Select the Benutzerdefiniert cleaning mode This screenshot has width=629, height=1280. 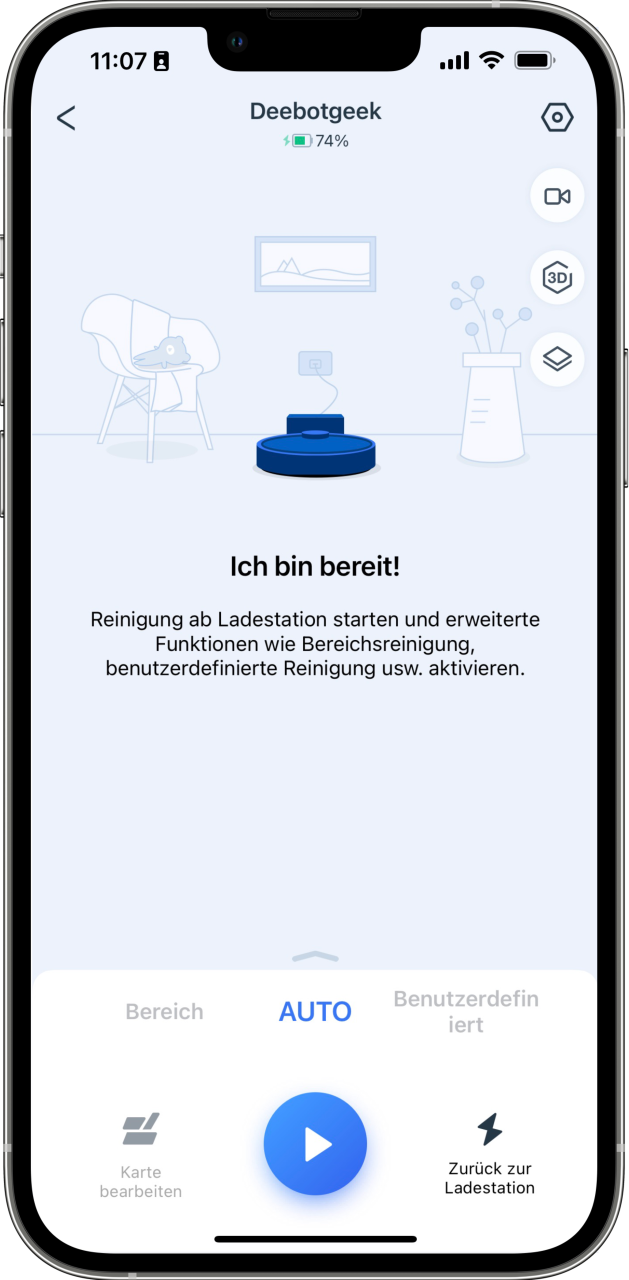[x=466, y=1012]
